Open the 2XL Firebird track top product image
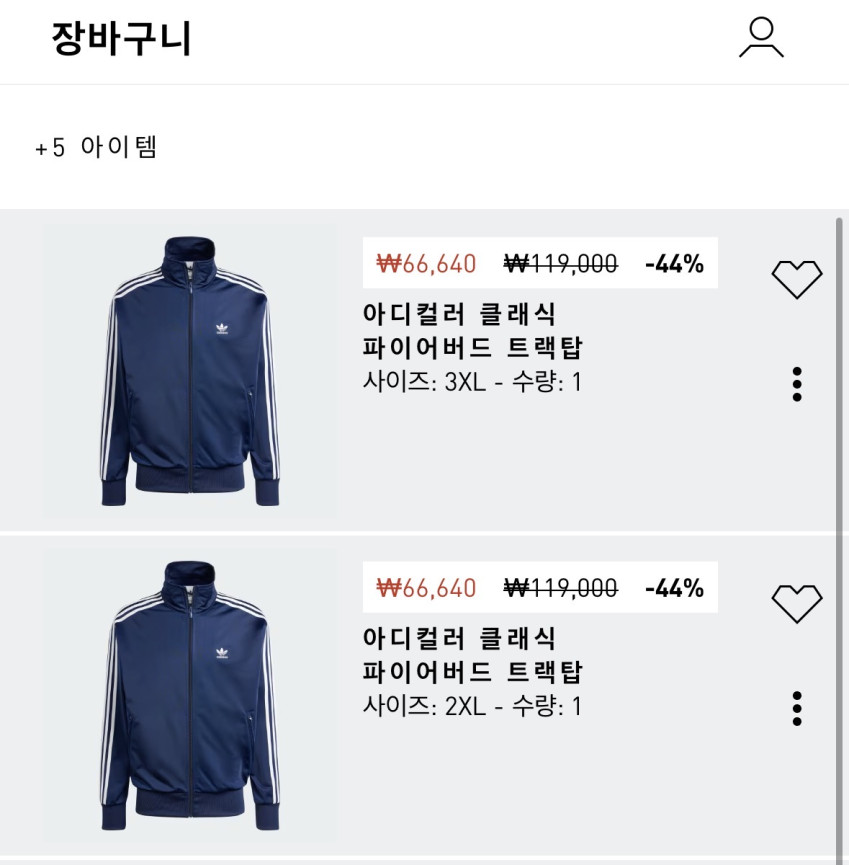This screenshot has height=865, width=849. [190, 695]
